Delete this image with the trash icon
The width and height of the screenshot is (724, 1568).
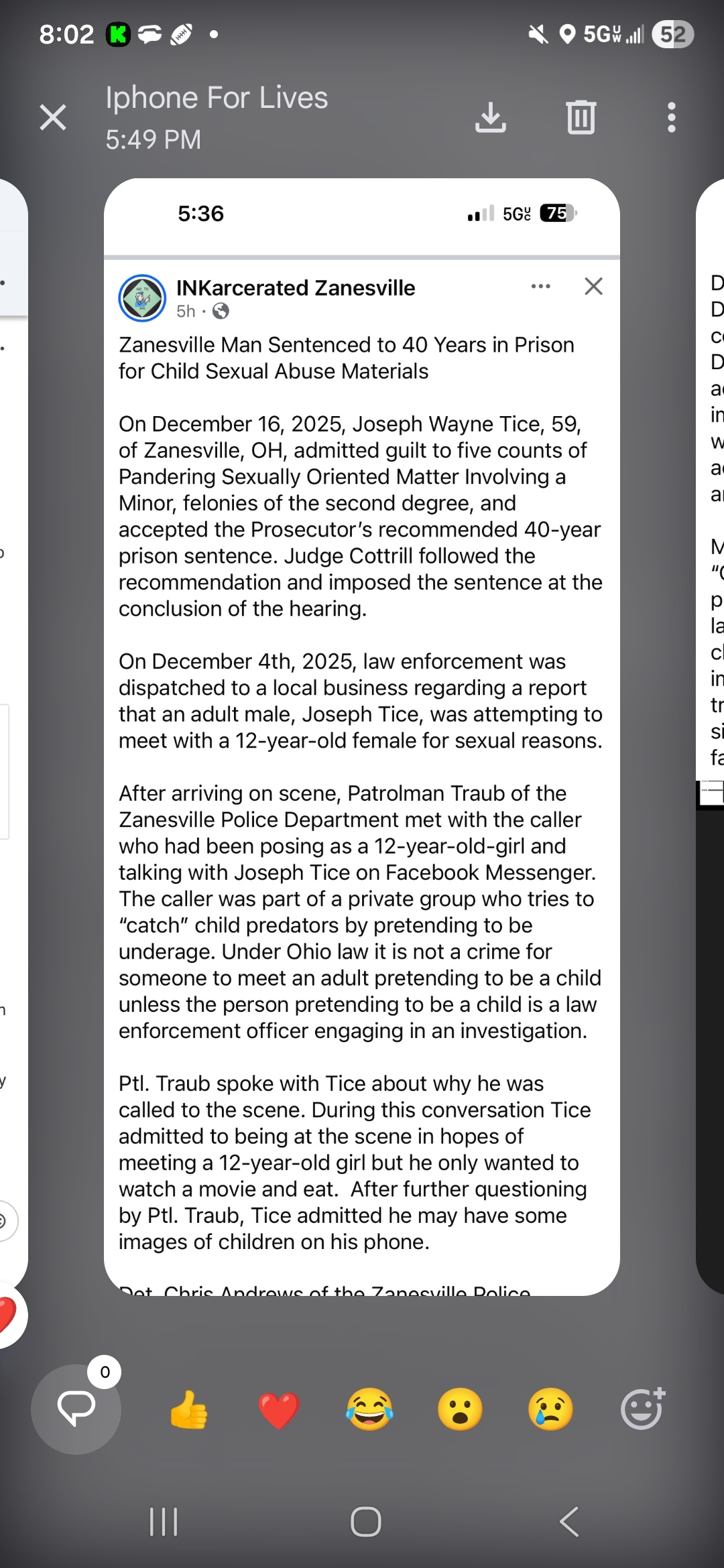coord(581,117)
